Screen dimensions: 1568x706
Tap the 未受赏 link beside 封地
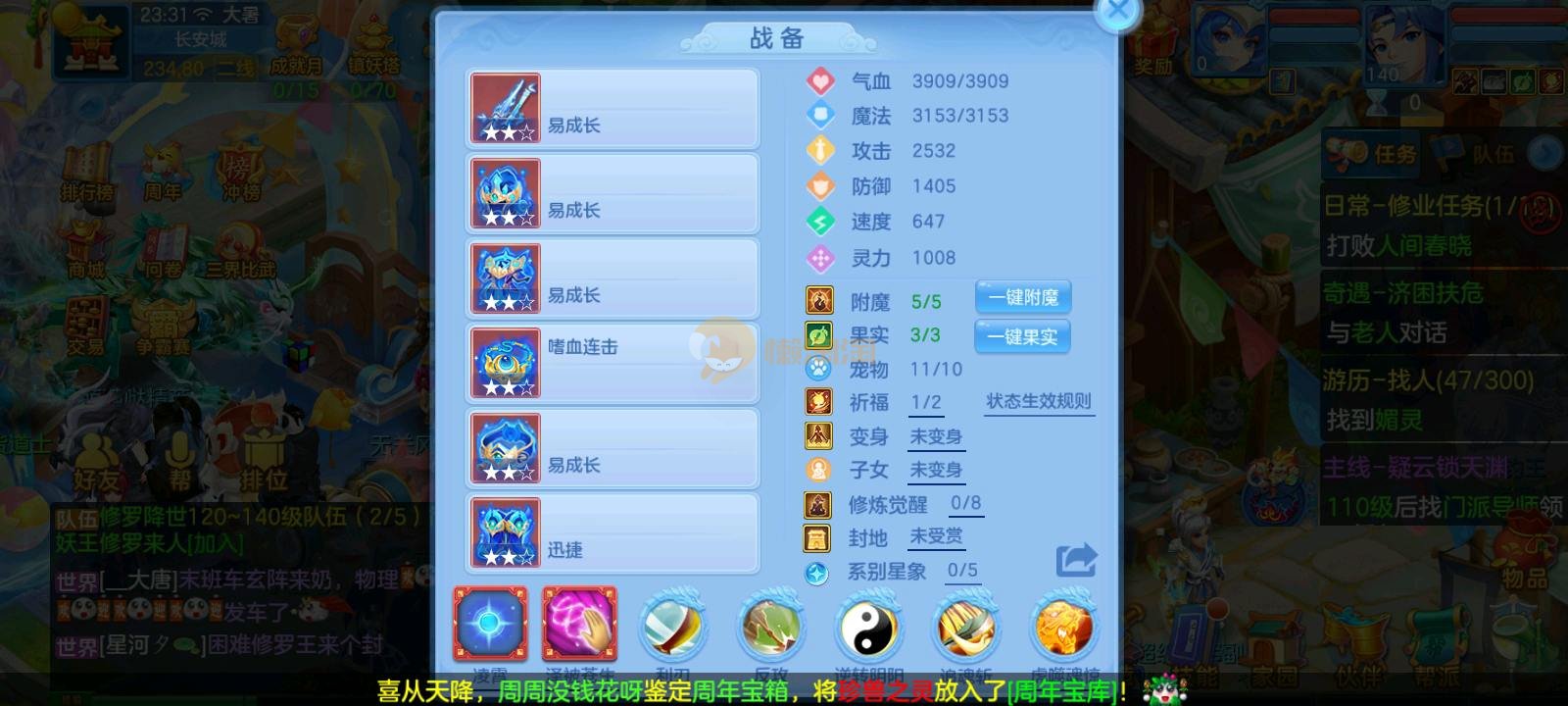point(936,536)
